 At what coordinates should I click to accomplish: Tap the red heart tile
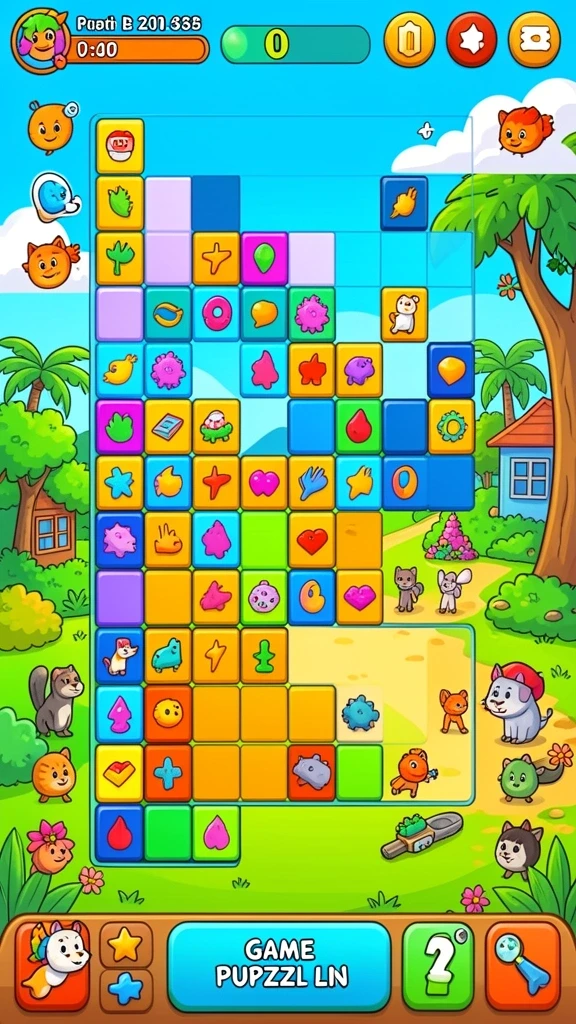312,539
